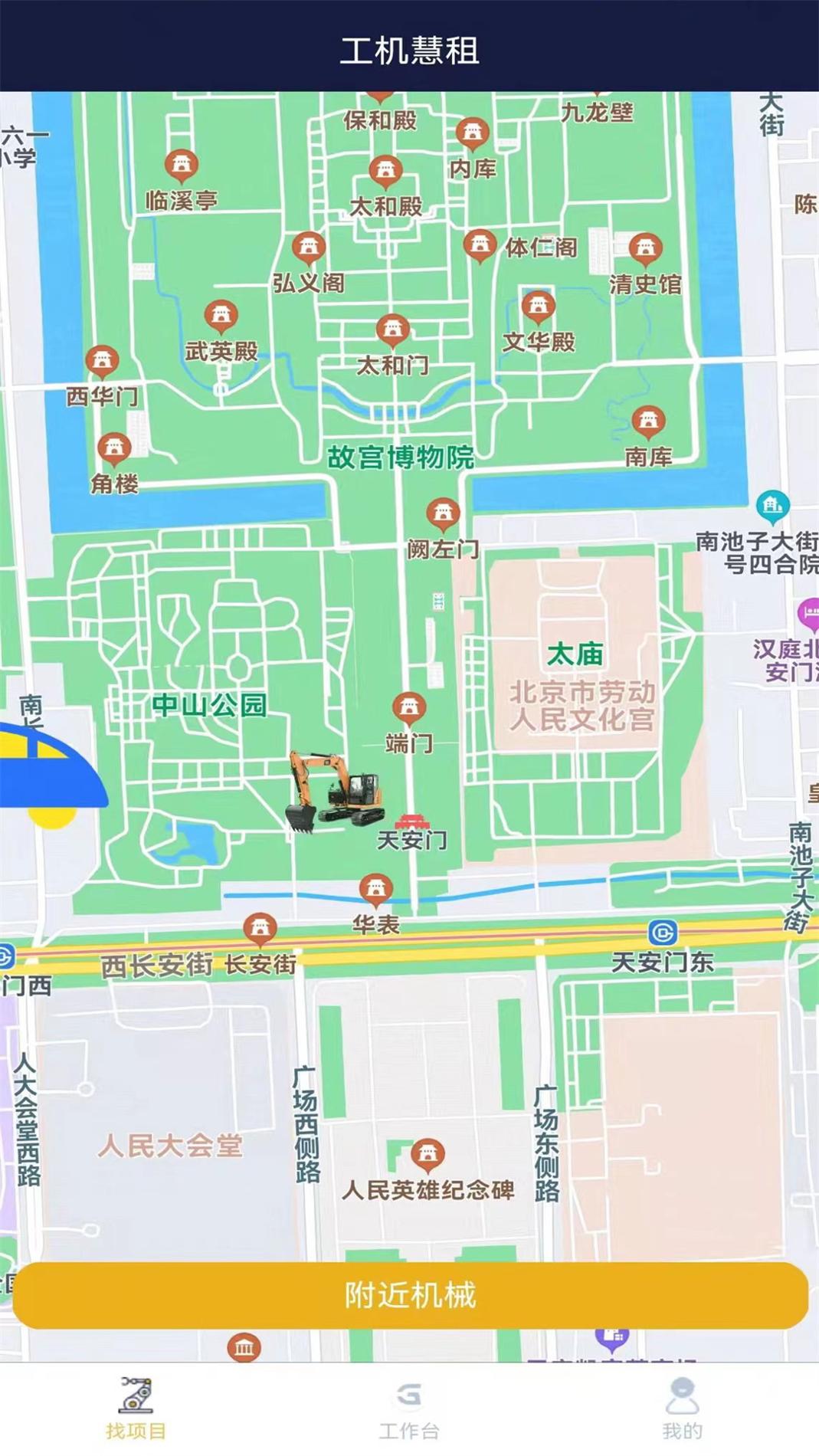
Task: Tap the excavator machine icon on the map
Action: click(331, 789)
